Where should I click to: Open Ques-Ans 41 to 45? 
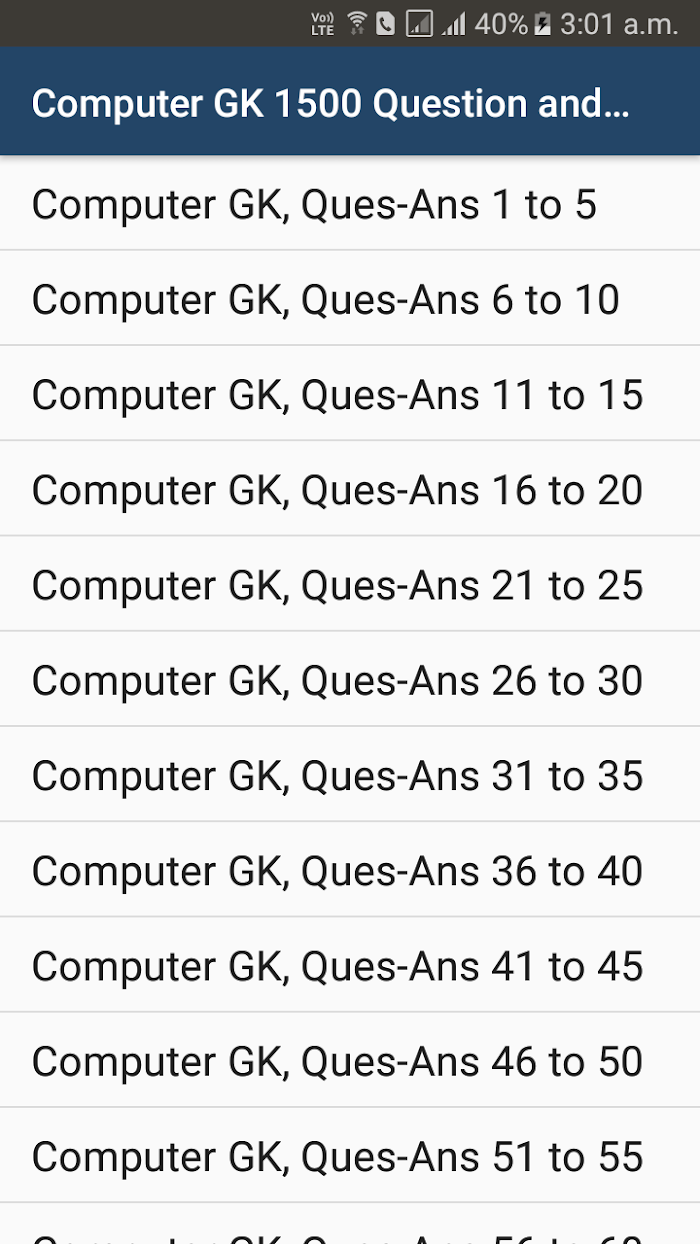[x=350, y=965]
